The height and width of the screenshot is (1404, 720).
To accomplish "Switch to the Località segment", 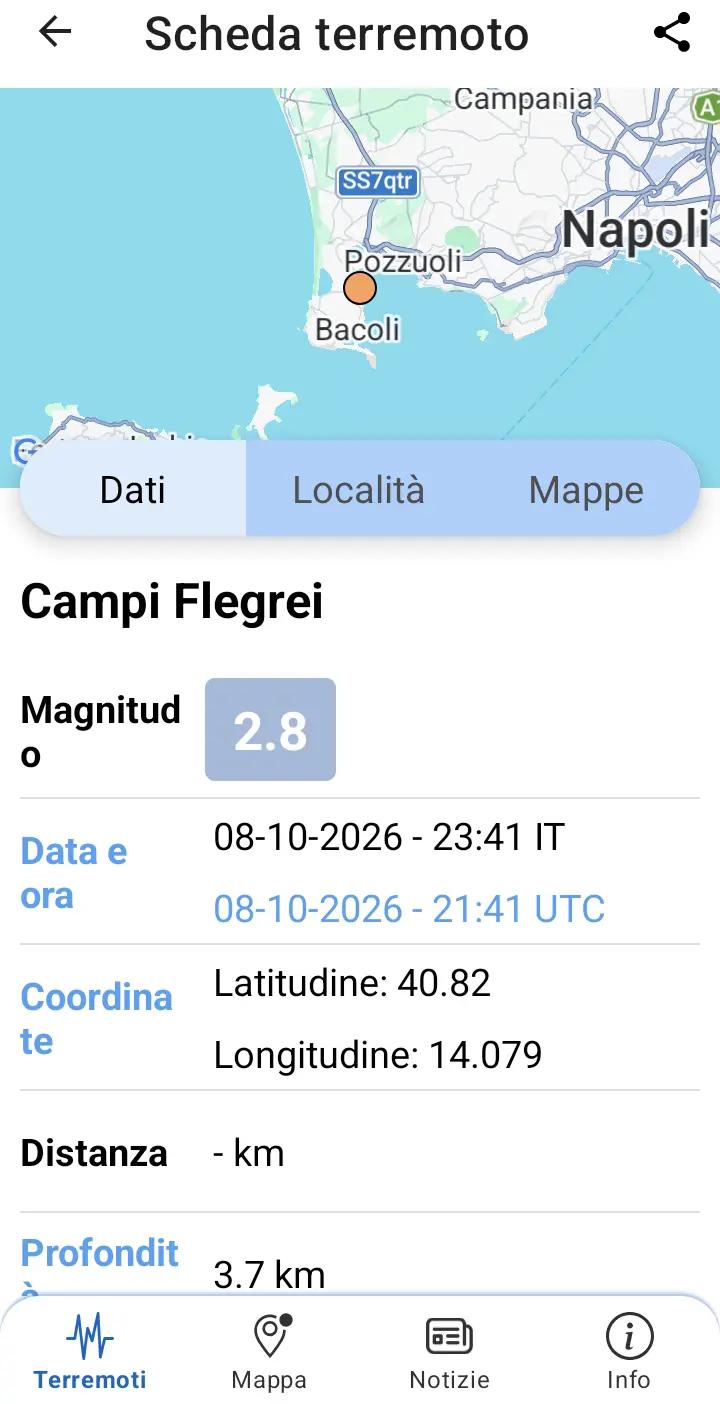I will click(358, 490).
